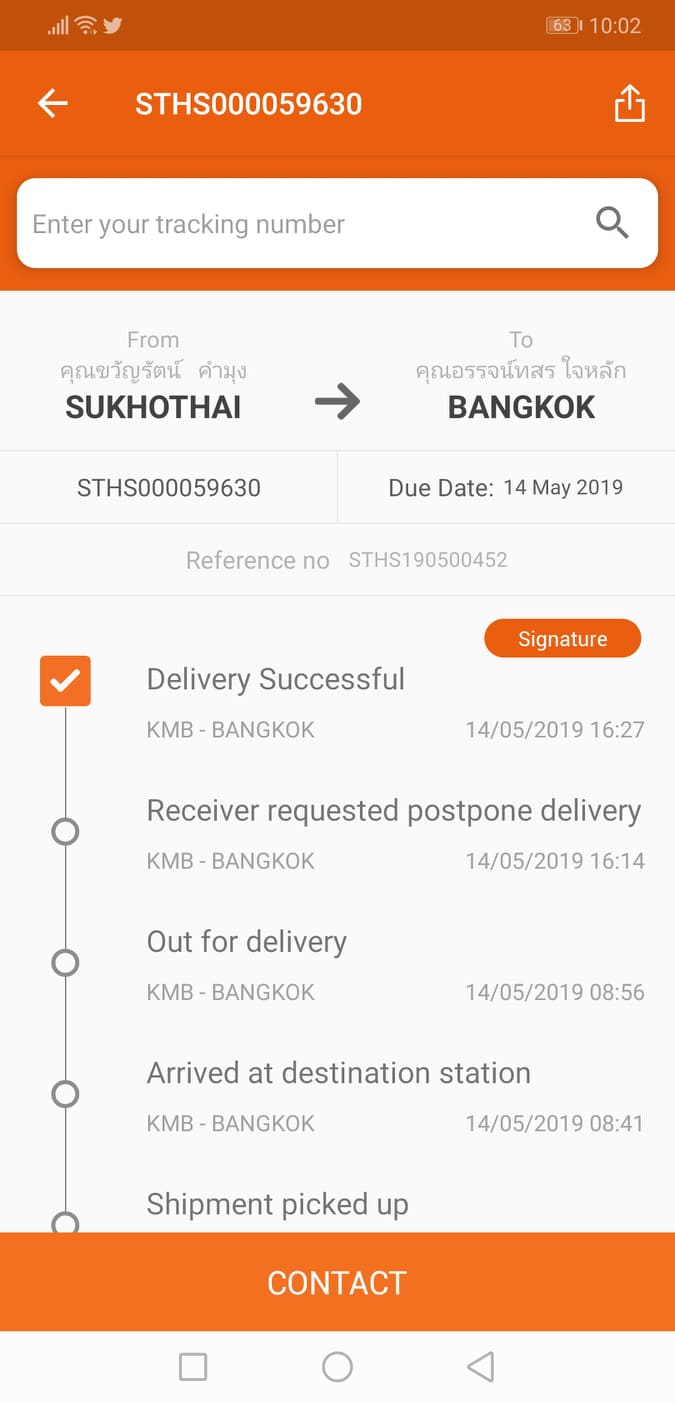Share this tracking result
The width and height of the screenshot is (675, 1403).
click(x=629, y=103)
